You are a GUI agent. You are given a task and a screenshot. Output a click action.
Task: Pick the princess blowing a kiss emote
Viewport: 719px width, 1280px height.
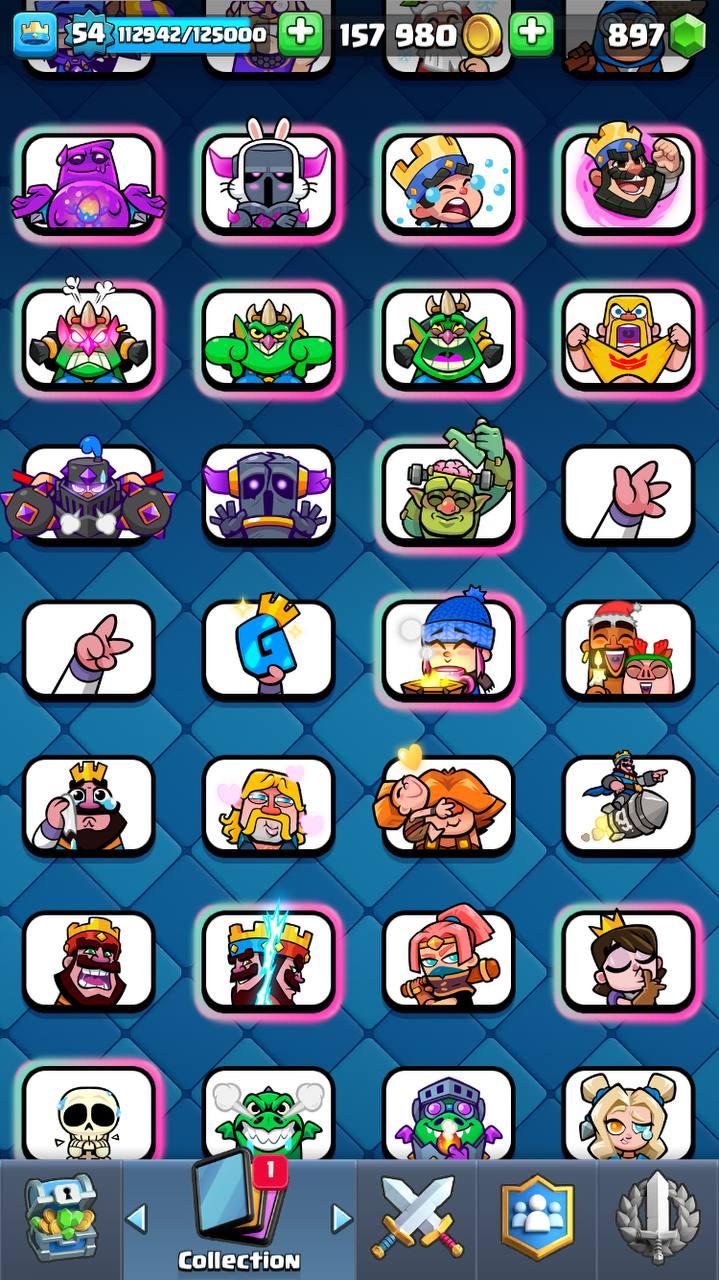pos(628,960)
